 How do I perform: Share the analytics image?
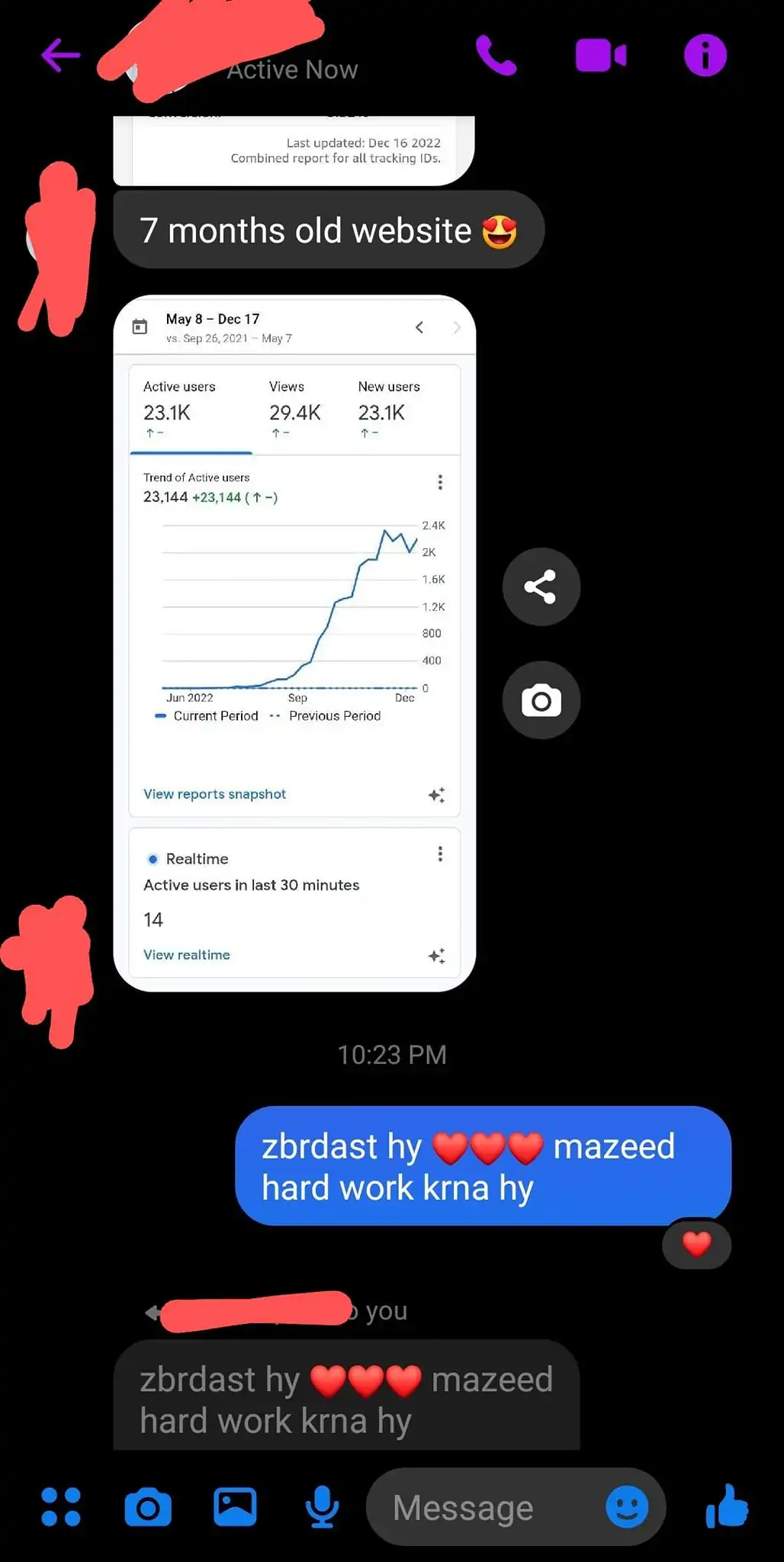coord(541,587)
